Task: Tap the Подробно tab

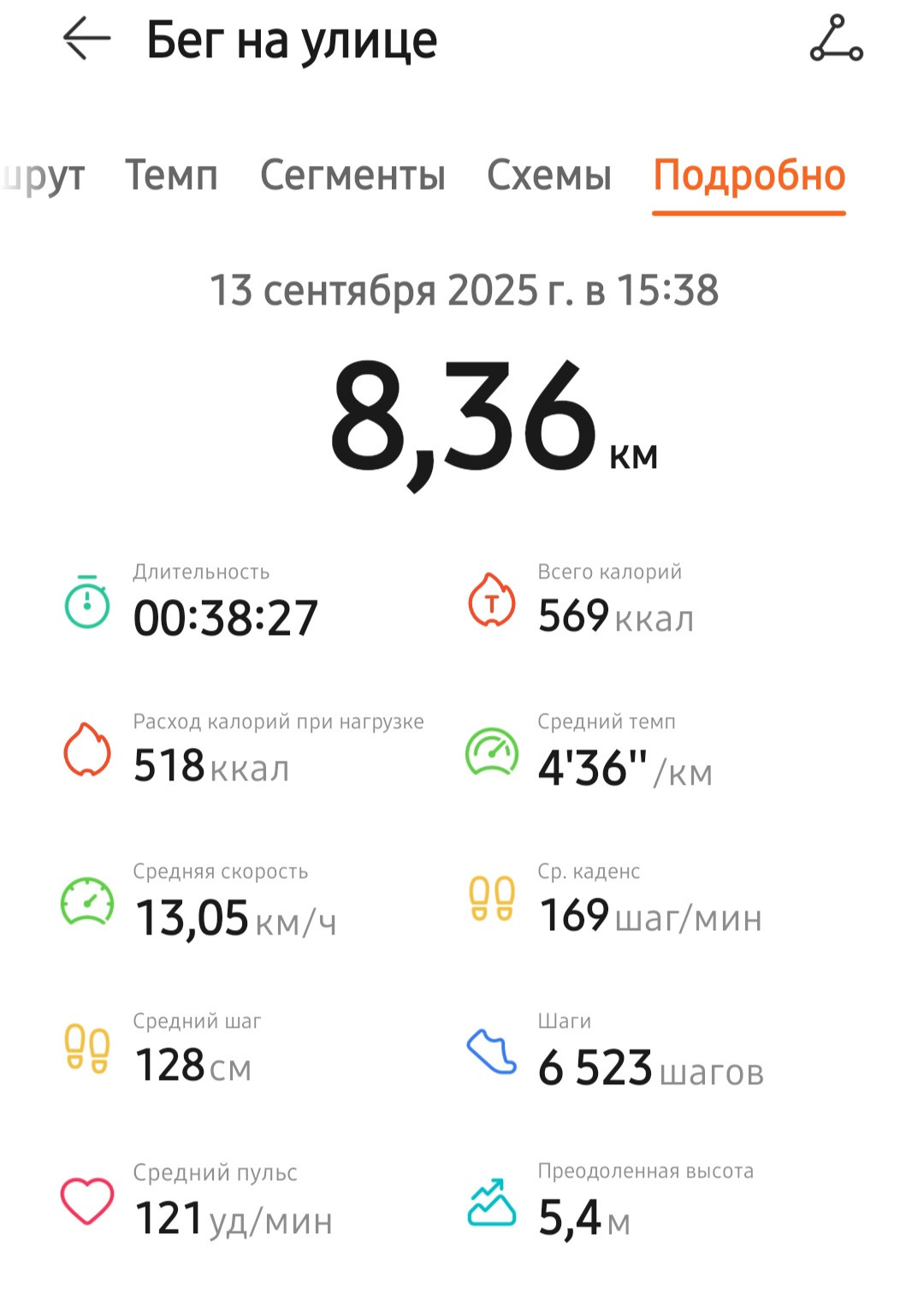Action: pyautogui.click(x=749, y=175)
